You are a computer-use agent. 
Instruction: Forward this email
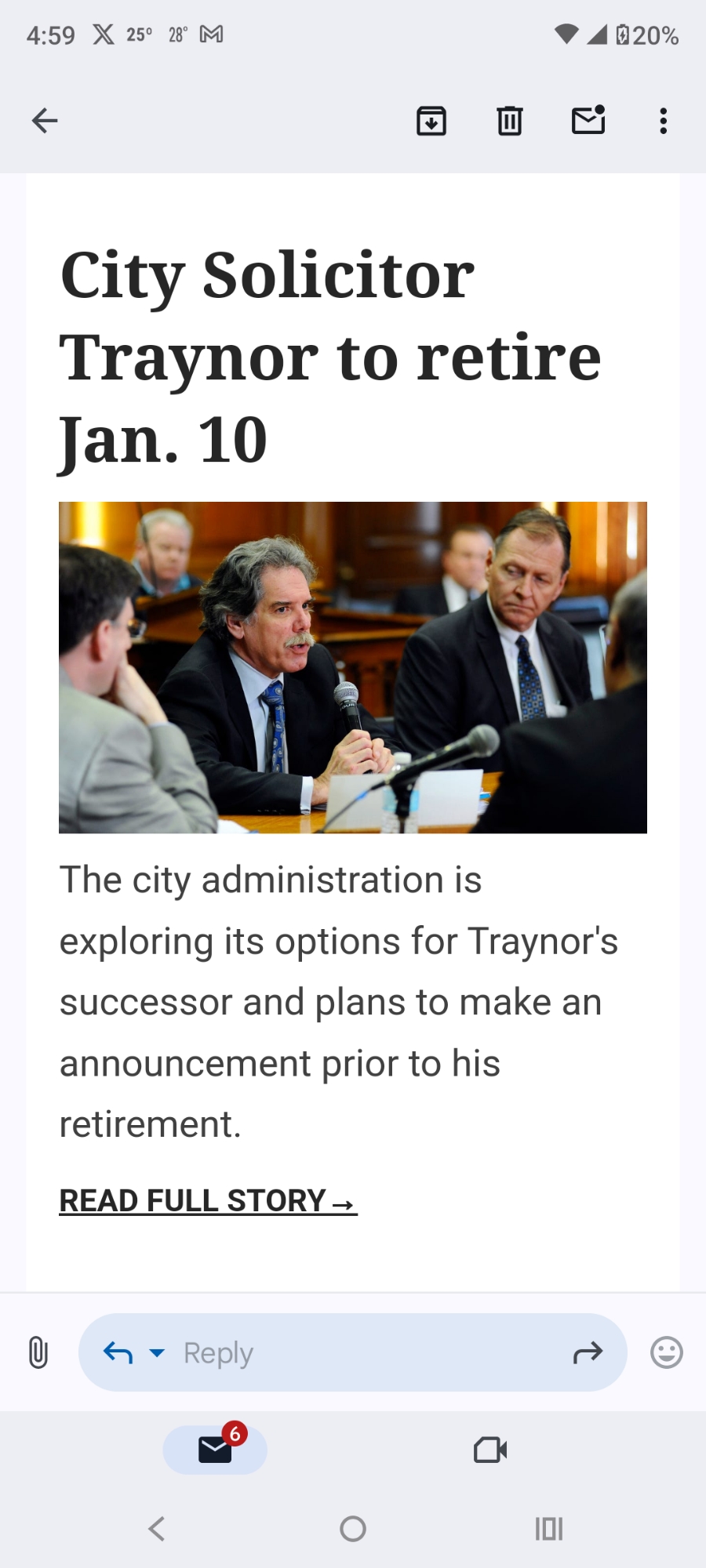pyautogui.click(x=588, y=1352)
